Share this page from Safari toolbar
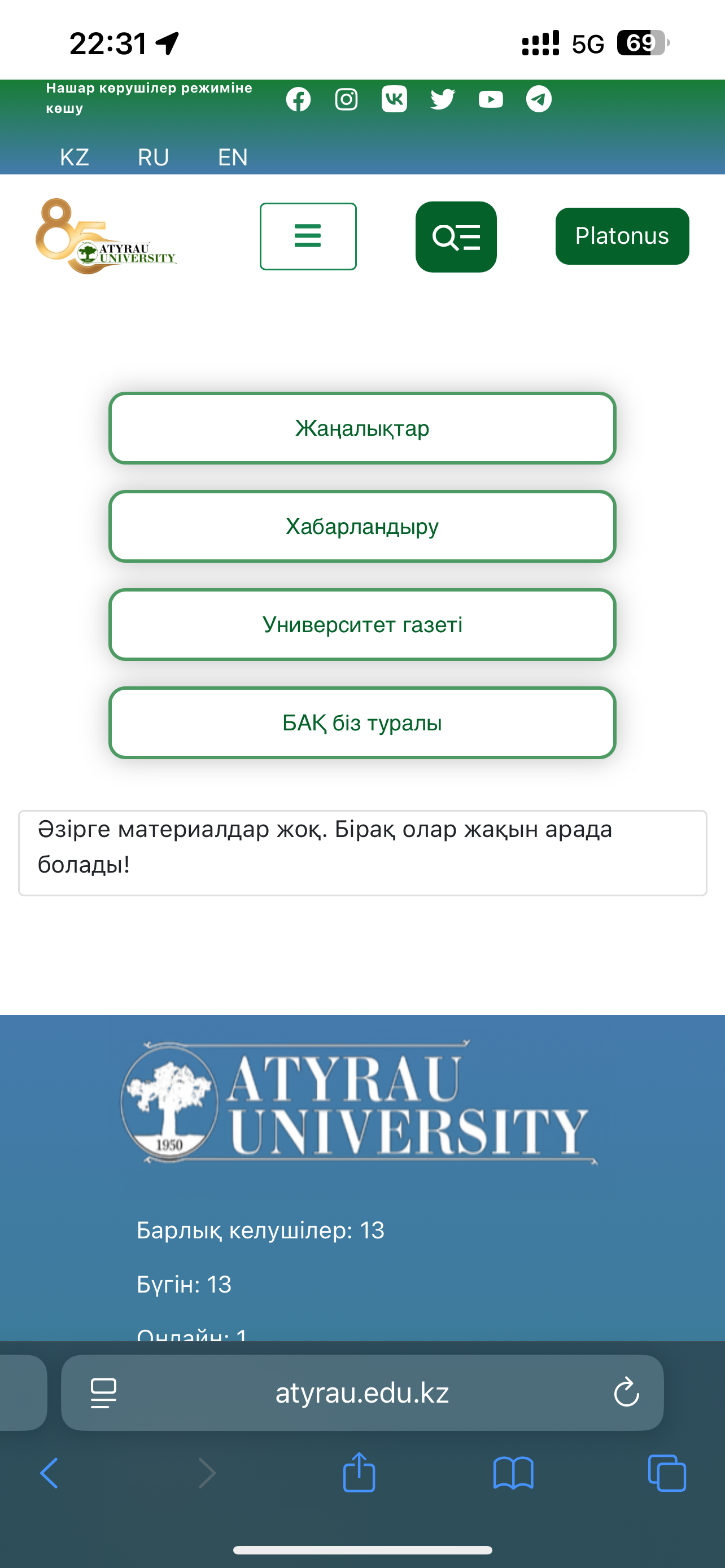Image resolution: width=725 pixels, height=1568 pixels. [x=359, y=1473]
